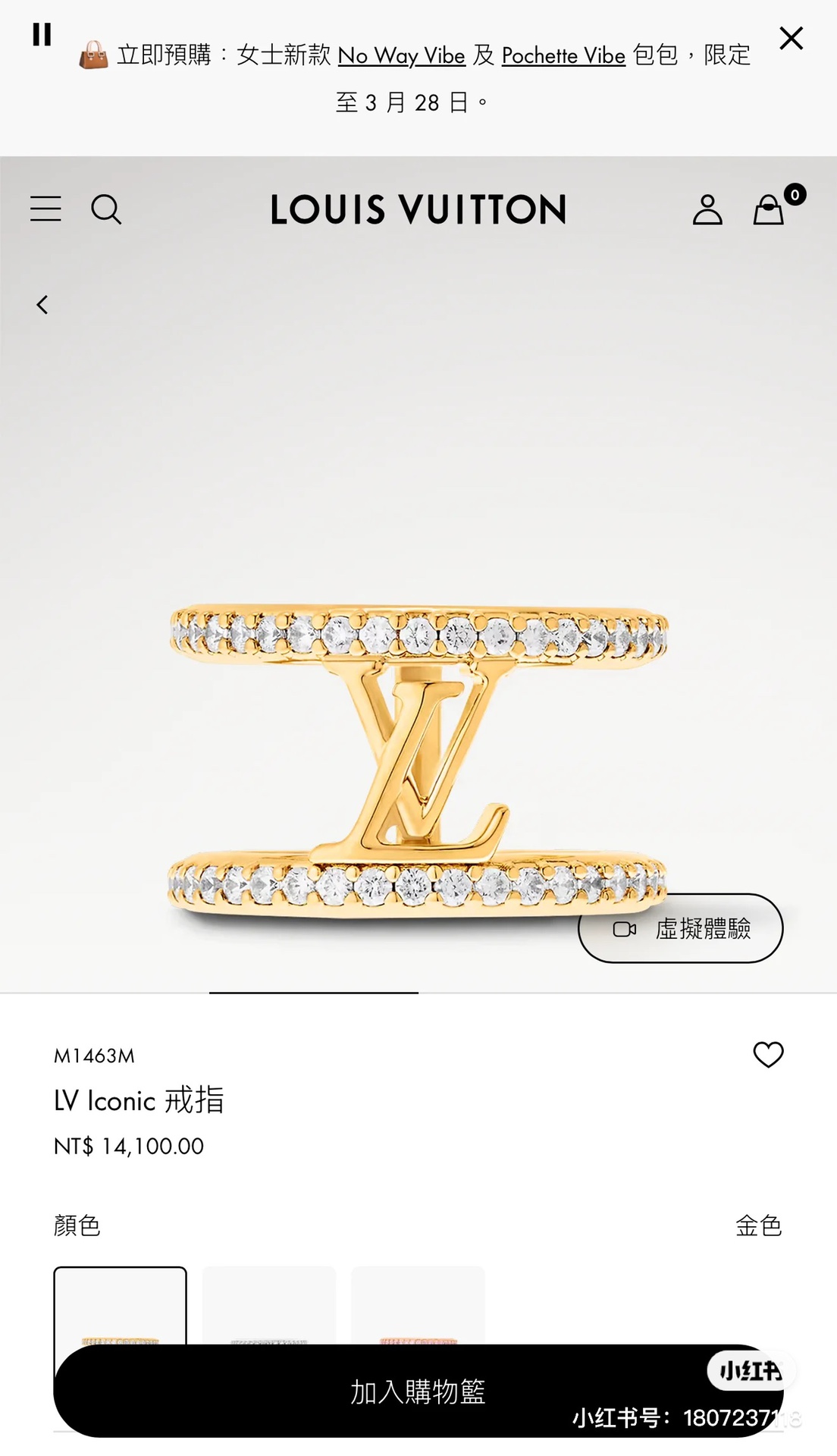Open the No Way Vibe link

401,55
